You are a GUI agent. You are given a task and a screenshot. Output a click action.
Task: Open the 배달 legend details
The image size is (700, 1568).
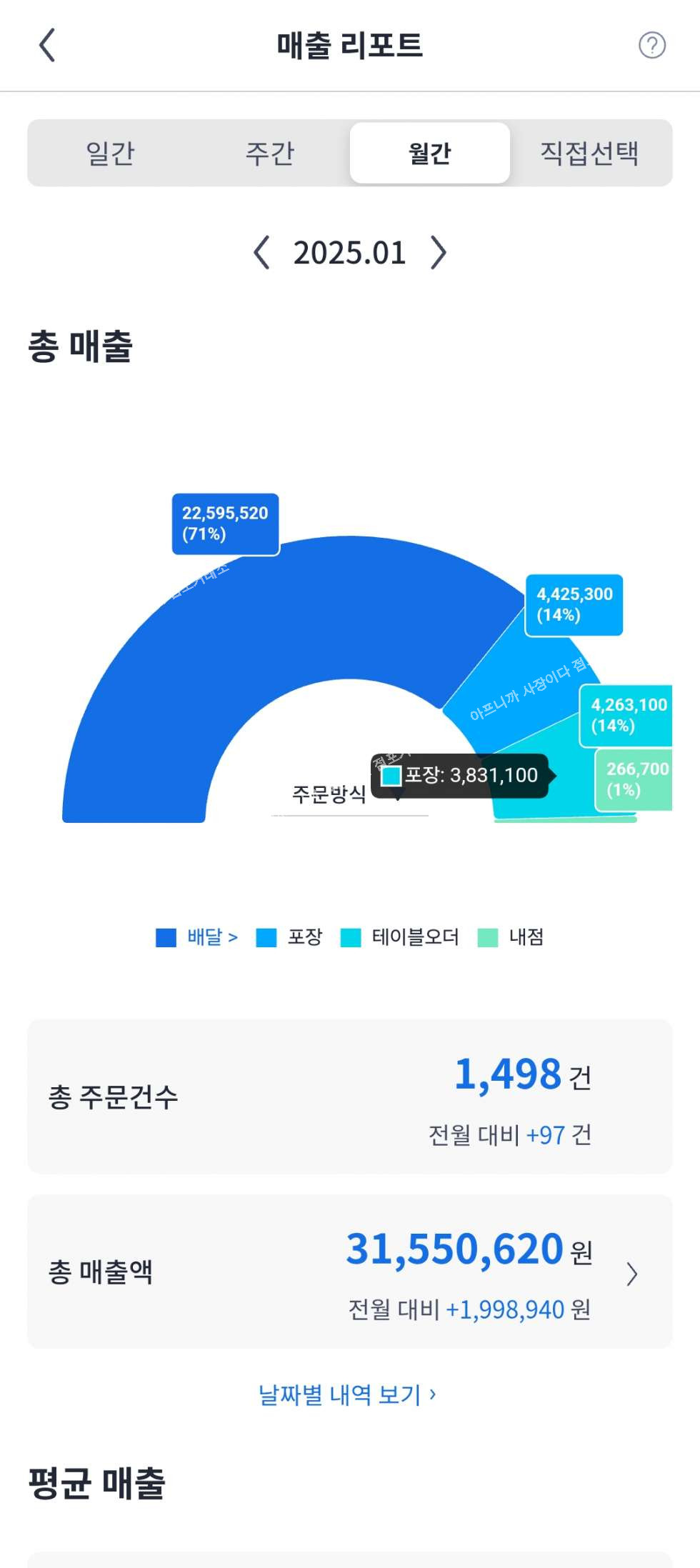[197, 937]
